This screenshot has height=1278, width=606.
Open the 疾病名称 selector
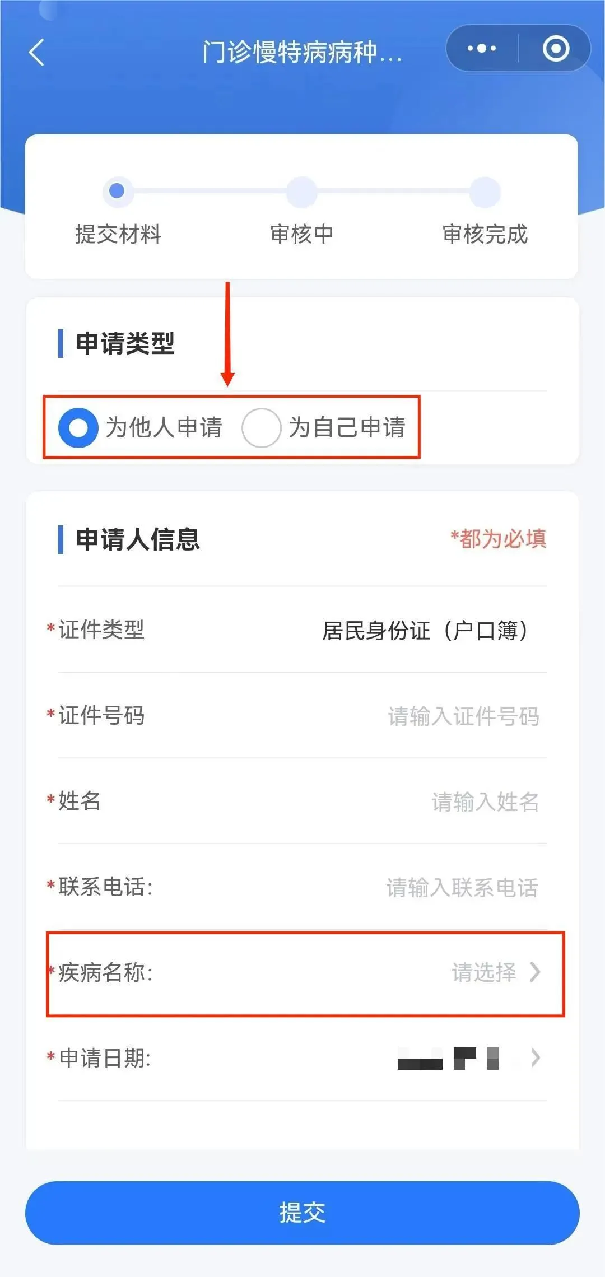coord(305,973)
